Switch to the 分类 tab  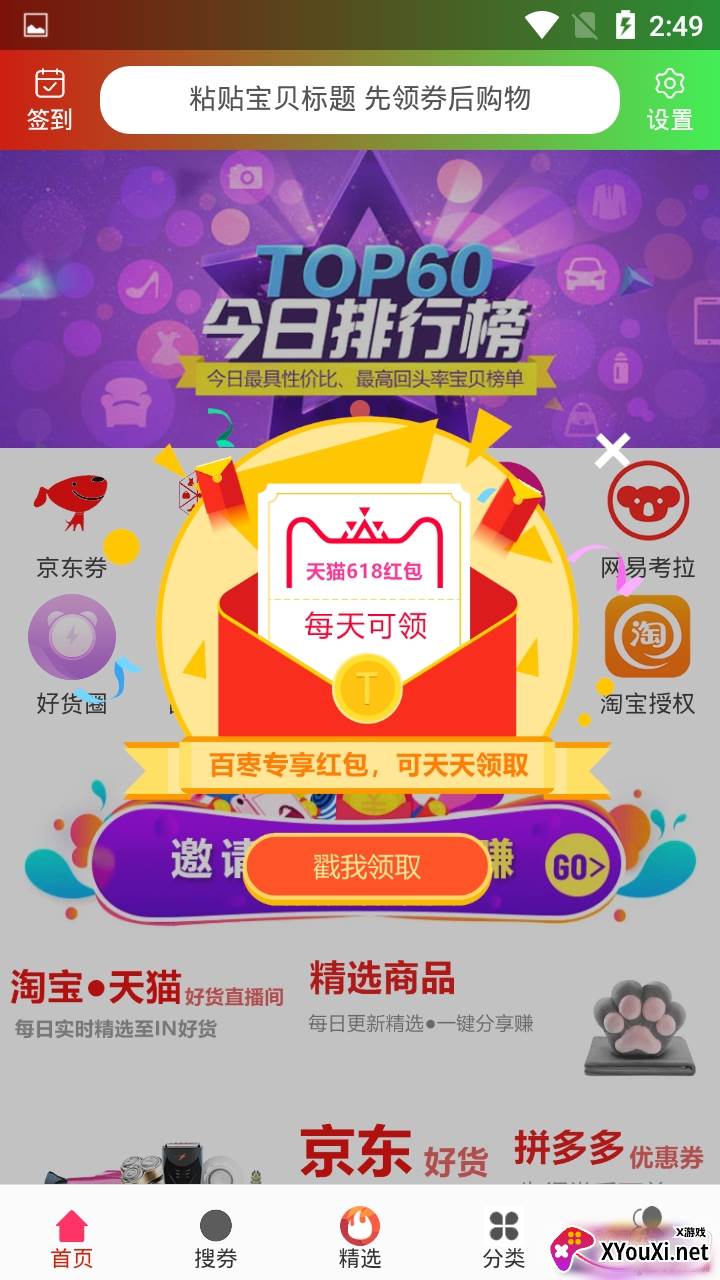[x=504, y=1238]
